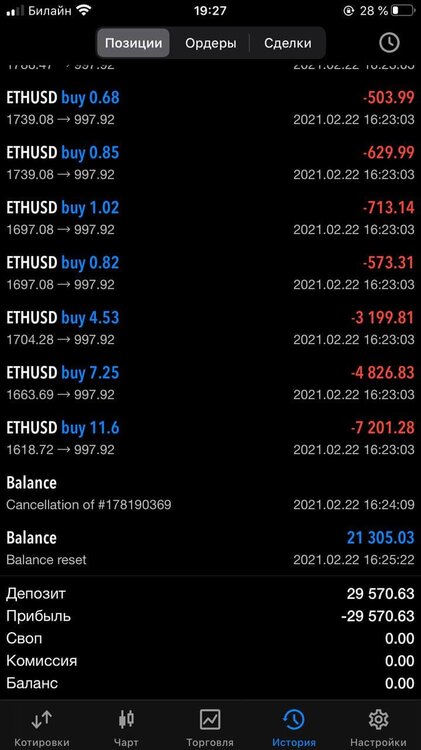View the ETHUSD buy 1.02 position

click(x=210, y=218)
